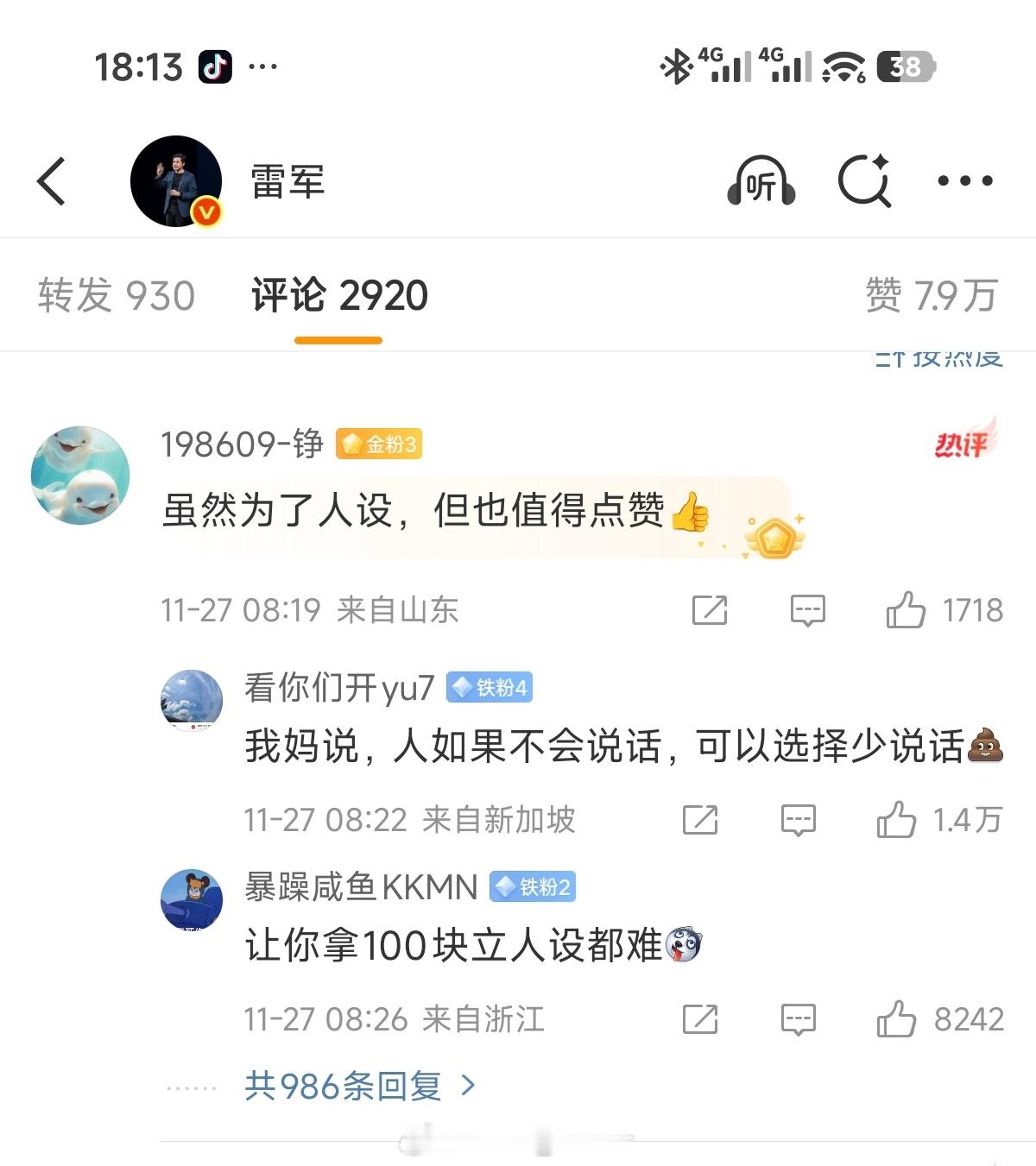This screenshot has height=1166, width=1036.
Task: Open 雷军's verified avatar
Action: coord(177,180)
